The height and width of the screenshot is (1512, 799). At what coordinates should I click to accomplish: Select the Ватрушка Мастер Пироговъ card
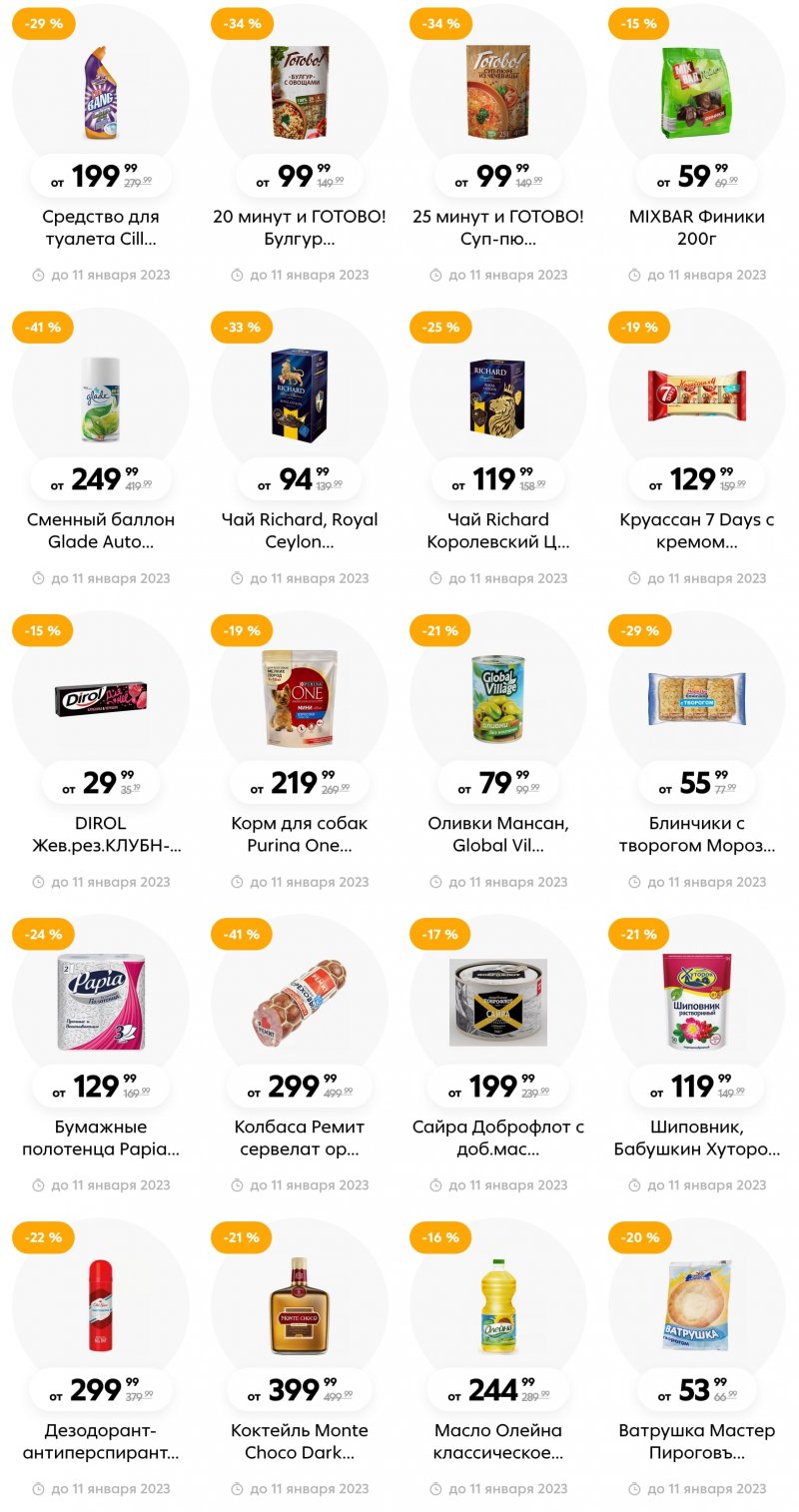pos(697,1305)
